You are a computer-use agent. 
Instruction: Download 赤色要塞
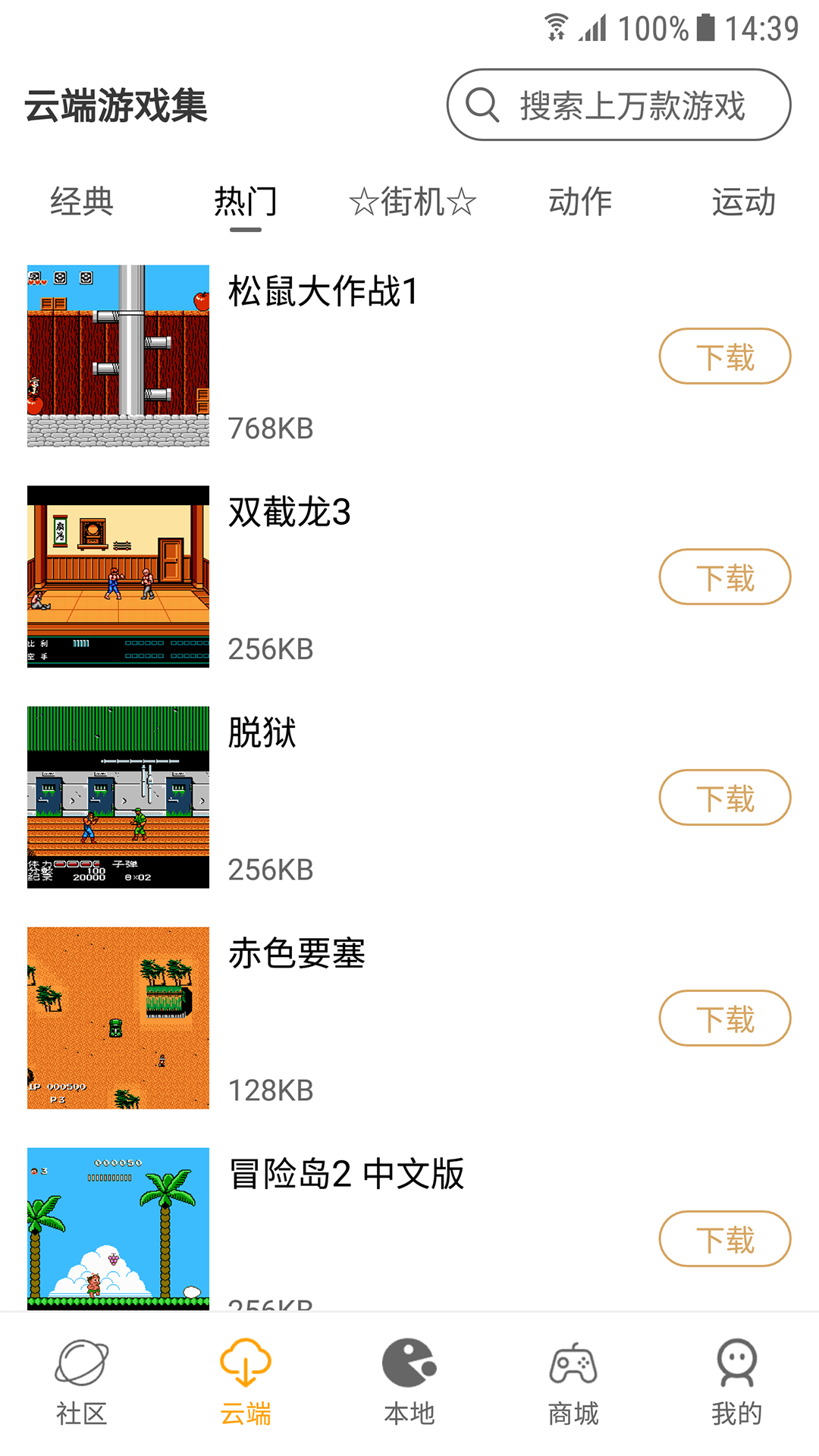(x=724, y=1018)
